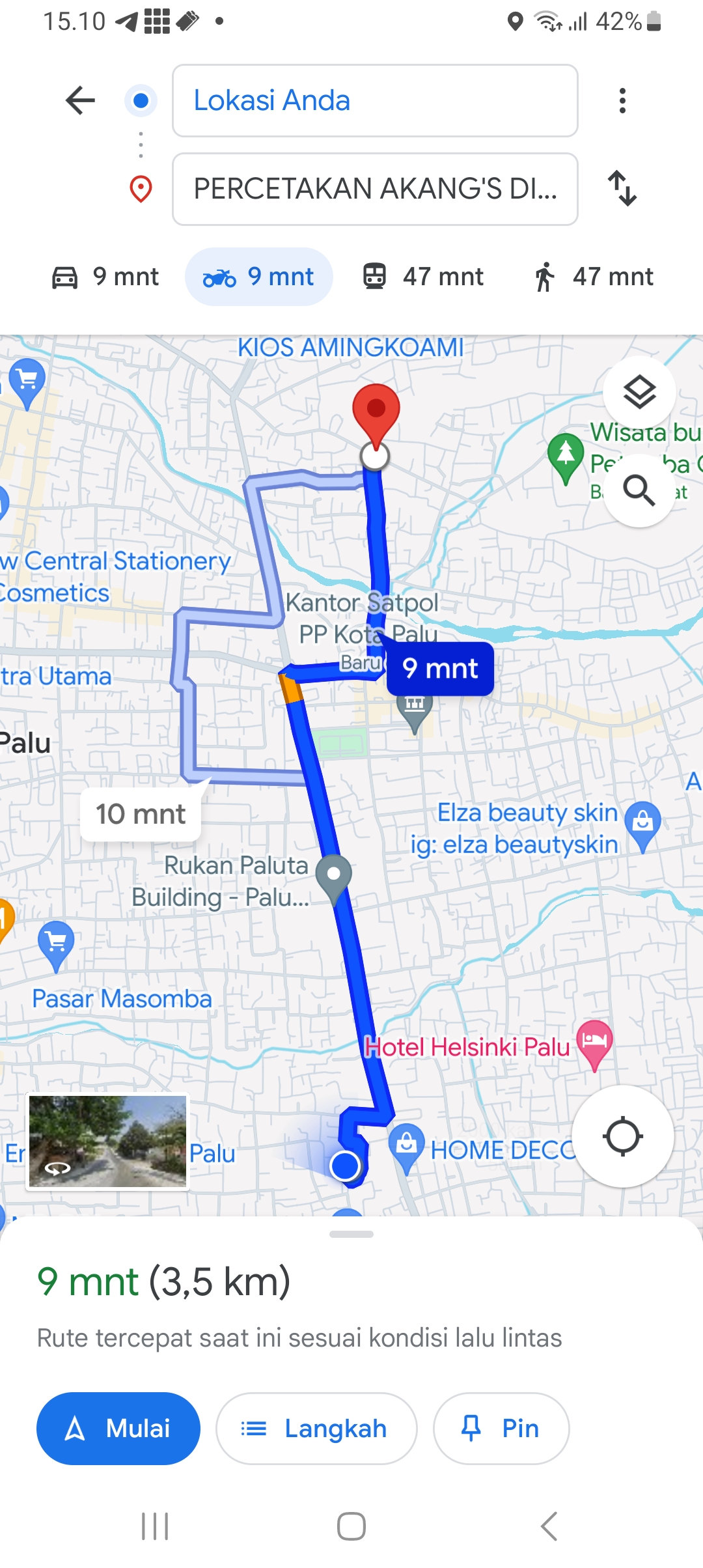Screen dimensions: 703x1568
Task: Open the three-dot overflow menu
Action: [x=622, y=100]
